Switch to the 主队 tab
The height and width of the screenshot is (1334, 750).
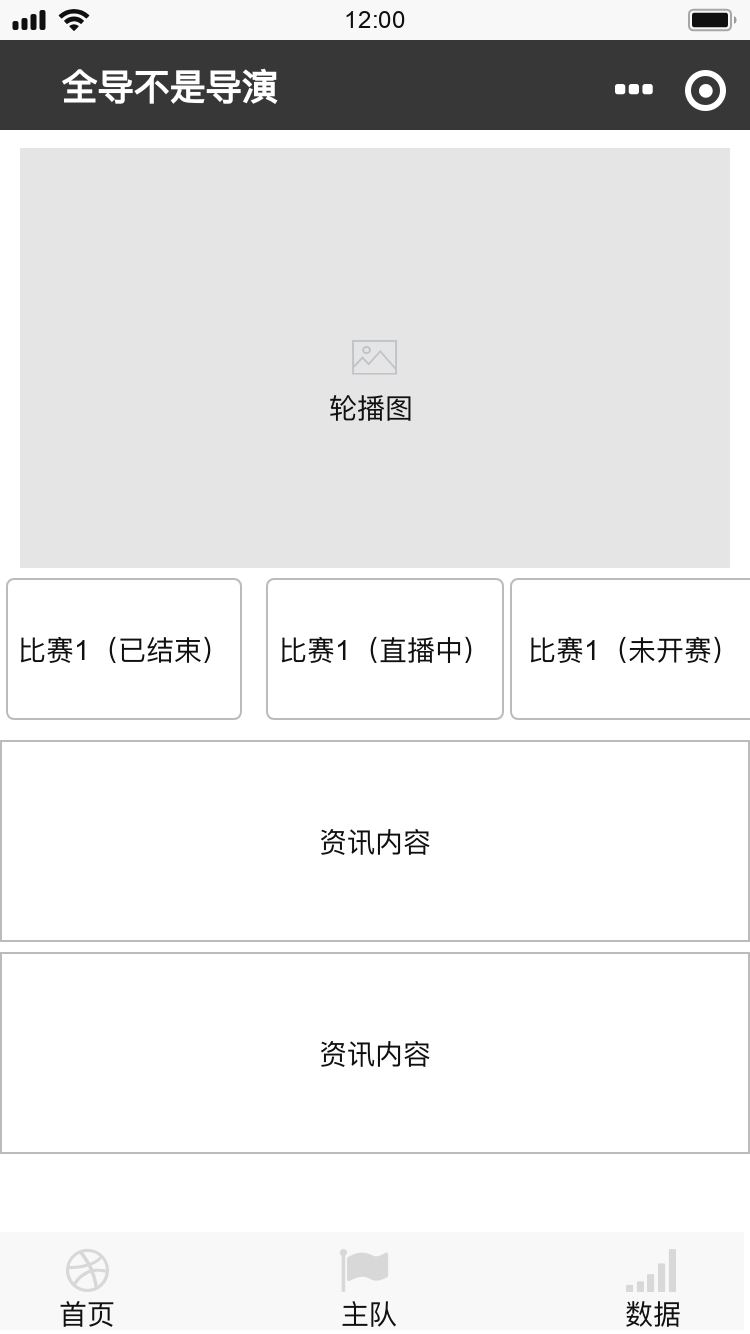coord(369,1289)
